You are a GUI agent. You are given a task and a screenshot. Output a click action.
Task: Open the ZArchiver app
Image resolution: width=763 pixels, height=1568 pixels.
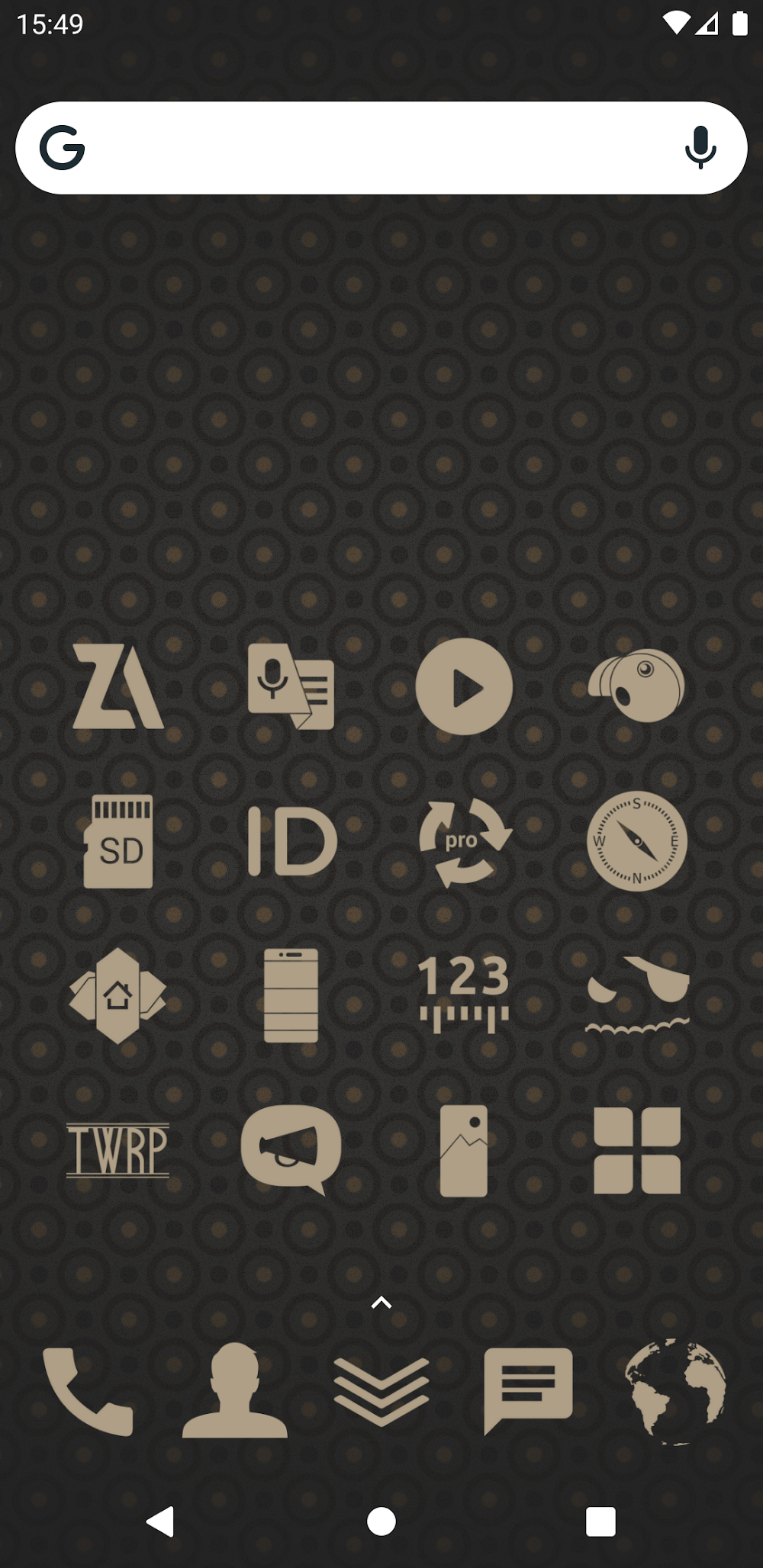pyautogui.click(x=118, y=686)
